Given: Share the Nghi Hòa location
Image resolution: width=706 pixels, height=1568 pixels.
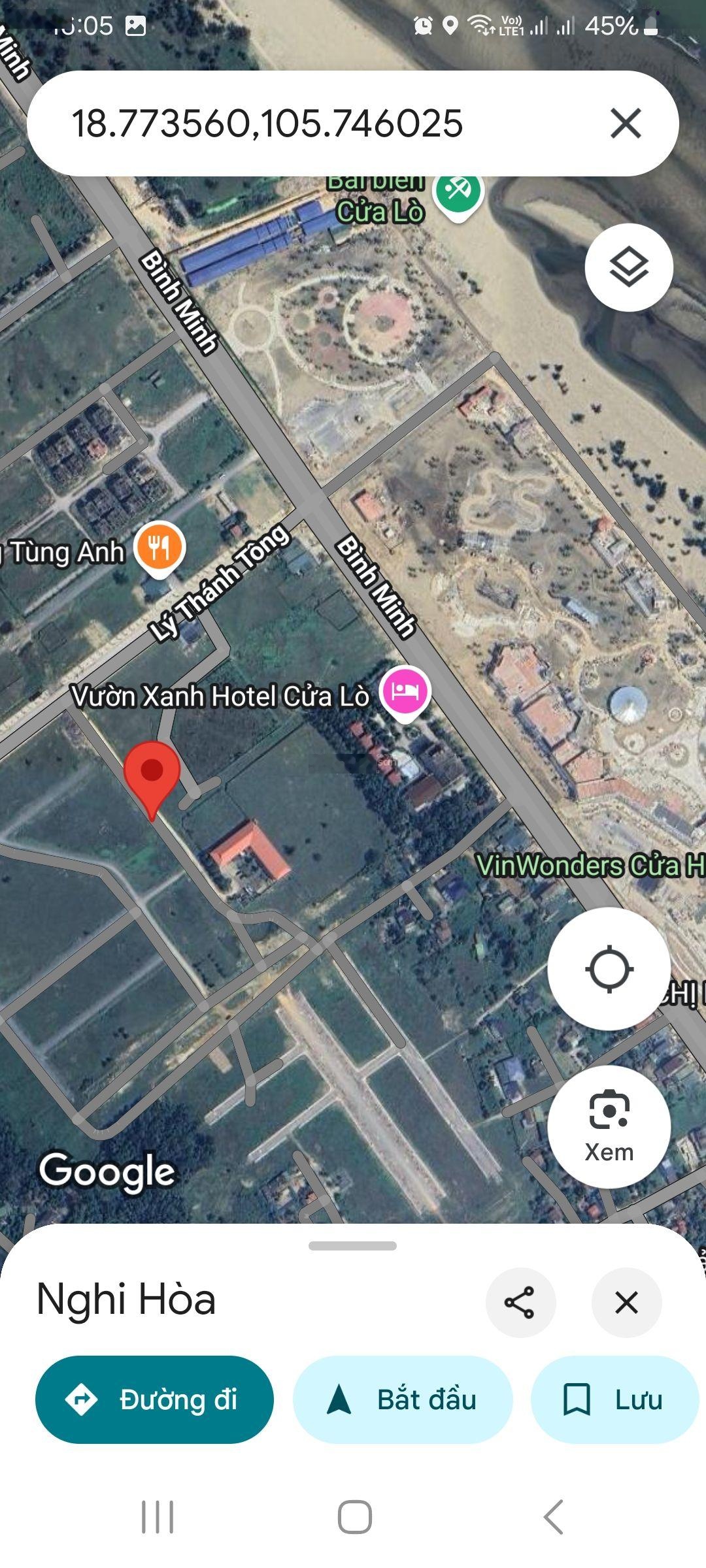Looking at the screenshot, I should (520, 1302).
